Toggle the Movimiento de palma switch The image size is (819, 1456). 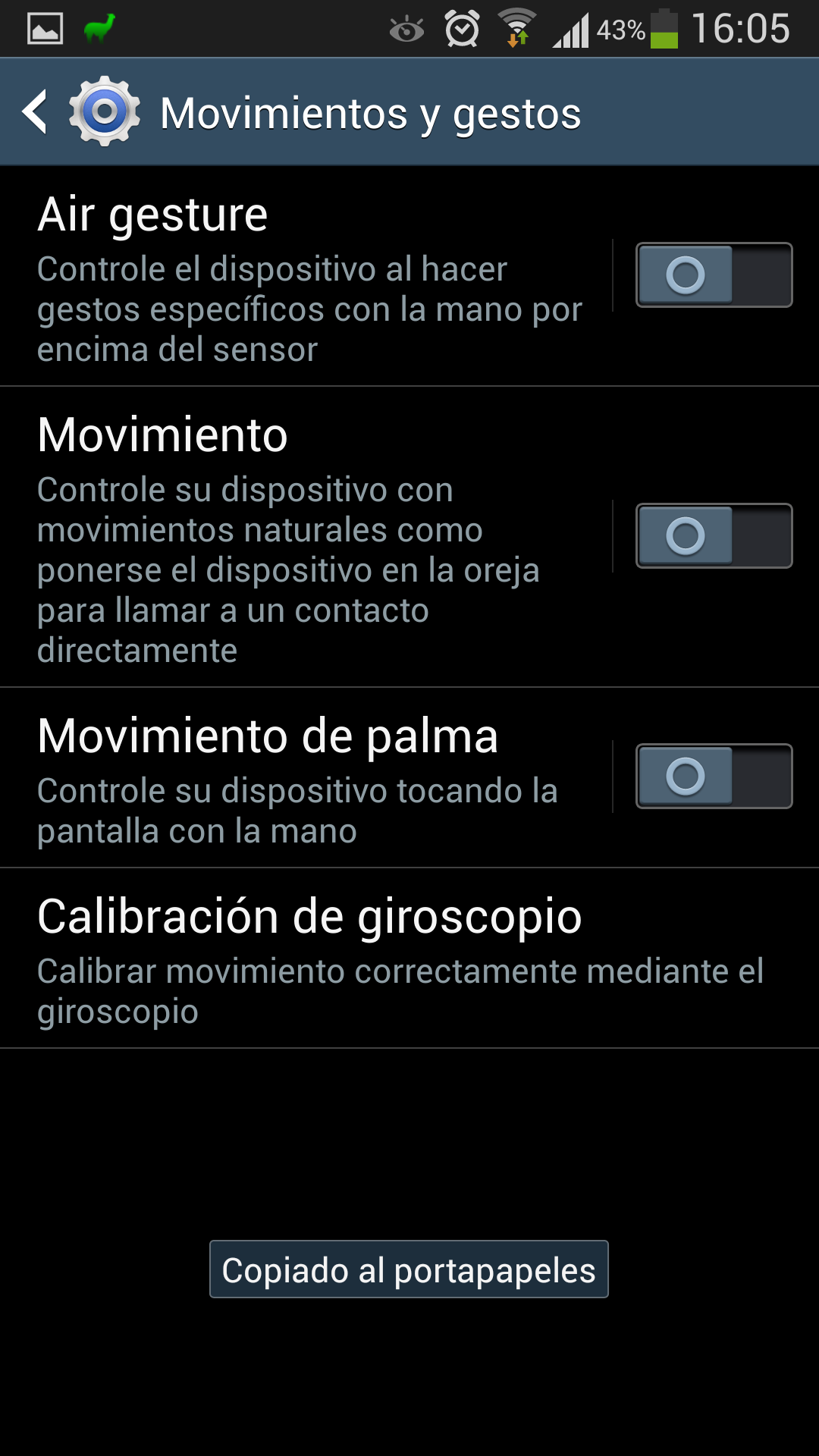tap(714, 776)
